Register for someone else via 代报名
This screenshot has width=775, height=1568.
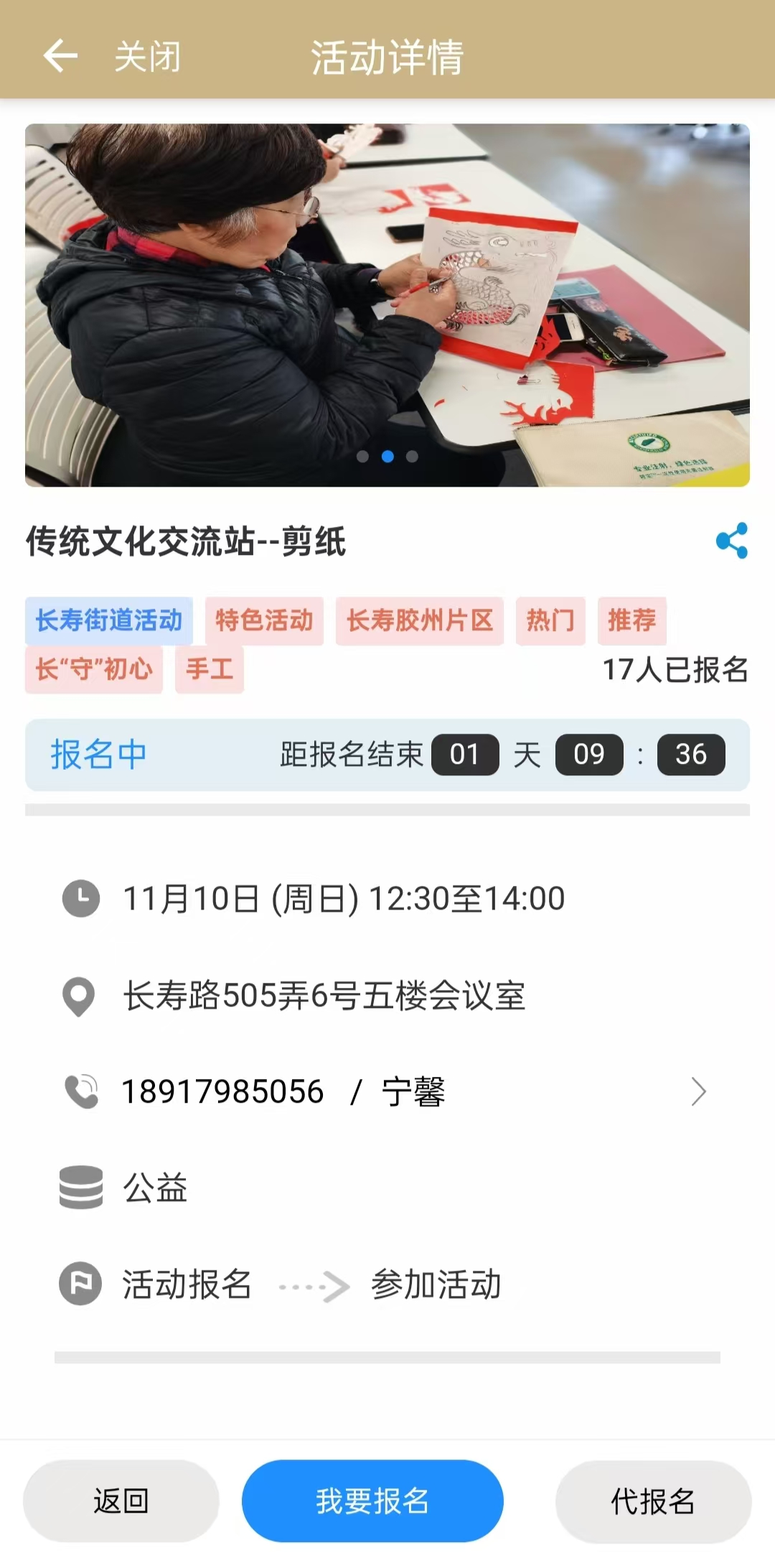pos(653,1501)
